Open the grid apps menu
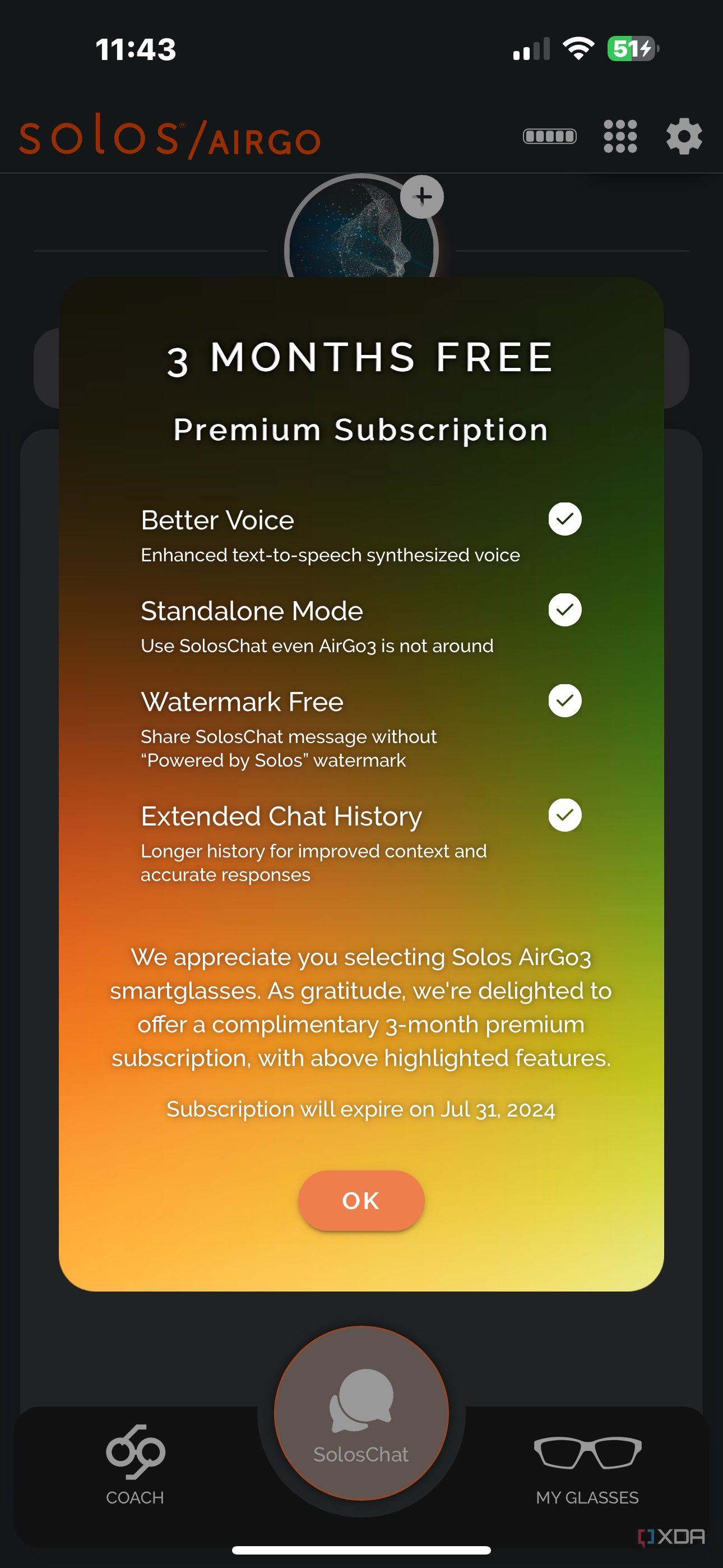Image resolution: width=723 pixels, height=1568 pixels. click(x=619, y=136)
